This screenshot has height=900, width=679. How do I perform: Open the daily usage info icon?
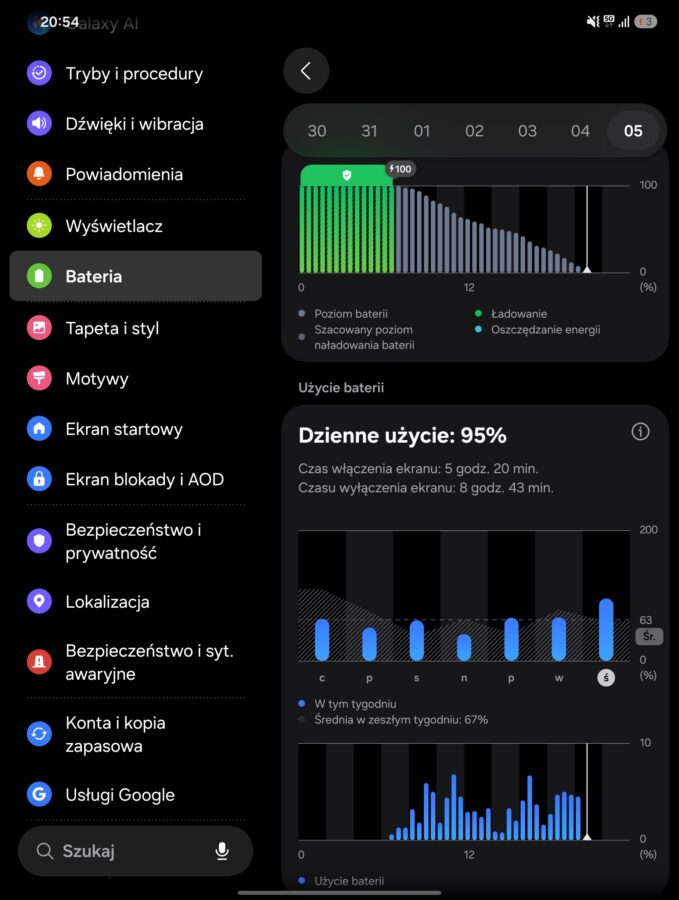[x=640, y=432]
